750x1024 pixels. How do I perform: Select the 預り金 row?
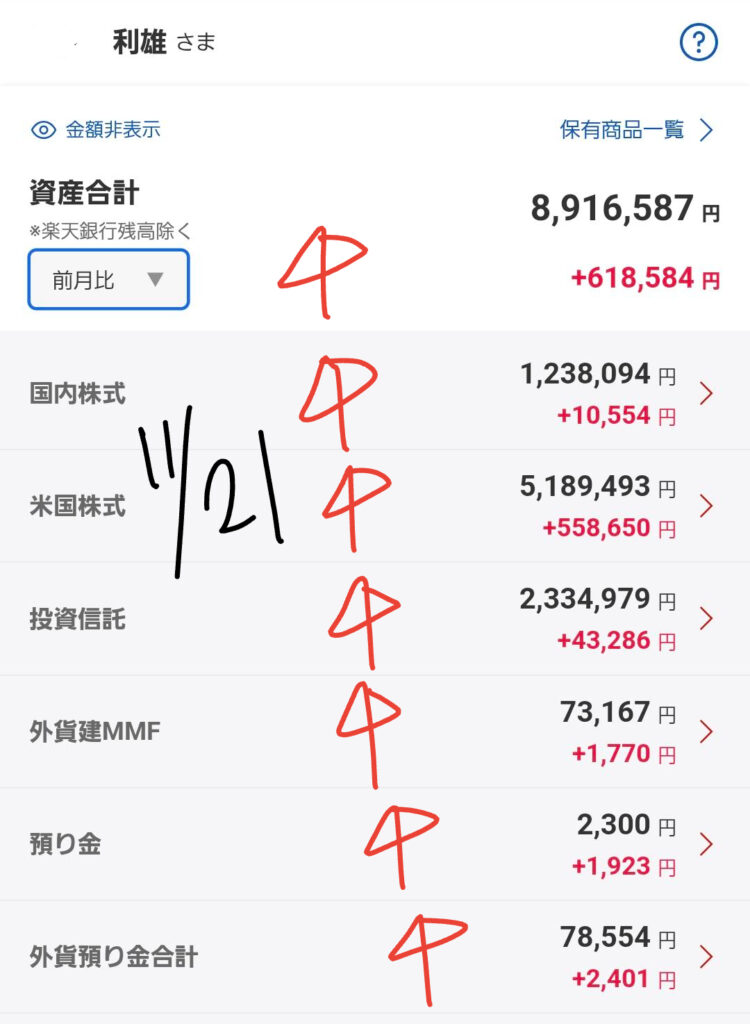coord(375,845)
